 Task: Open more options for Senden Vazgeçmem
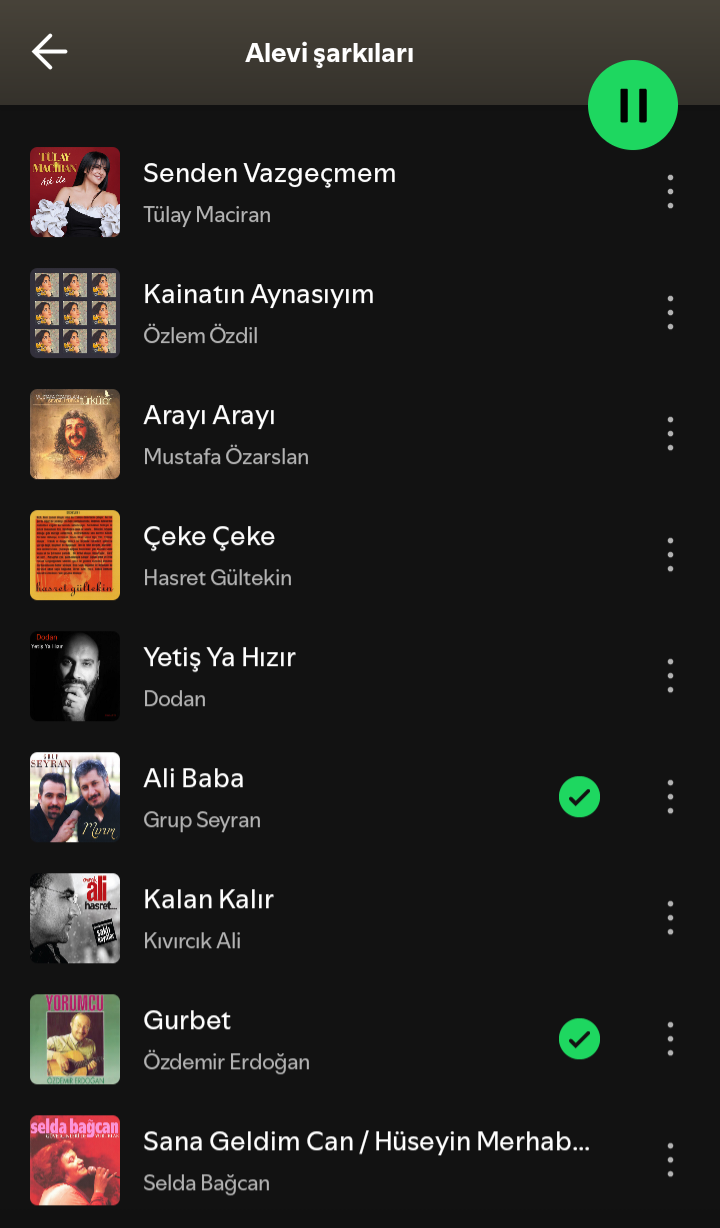point(670,192)
